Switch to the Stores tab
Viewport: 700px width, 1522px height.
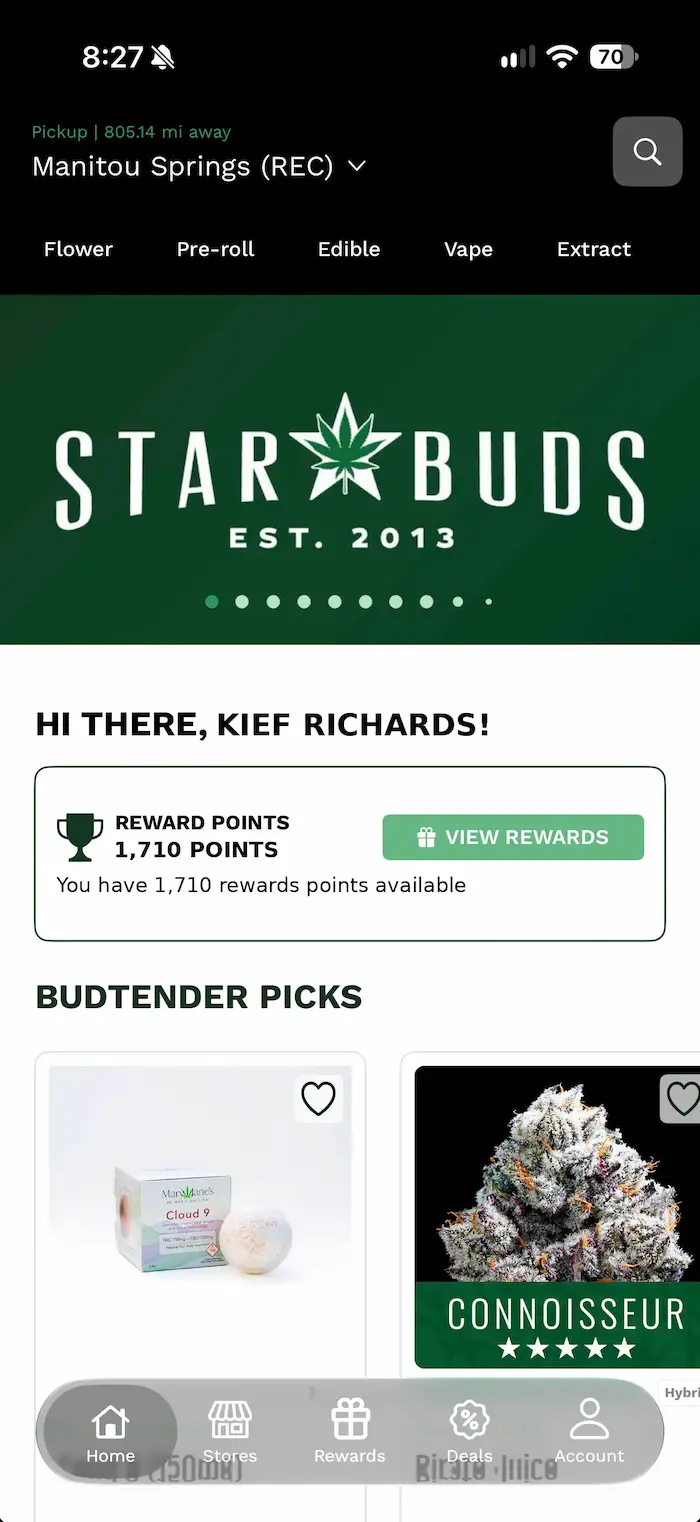pyautogui.click(x=230, y=1433)
